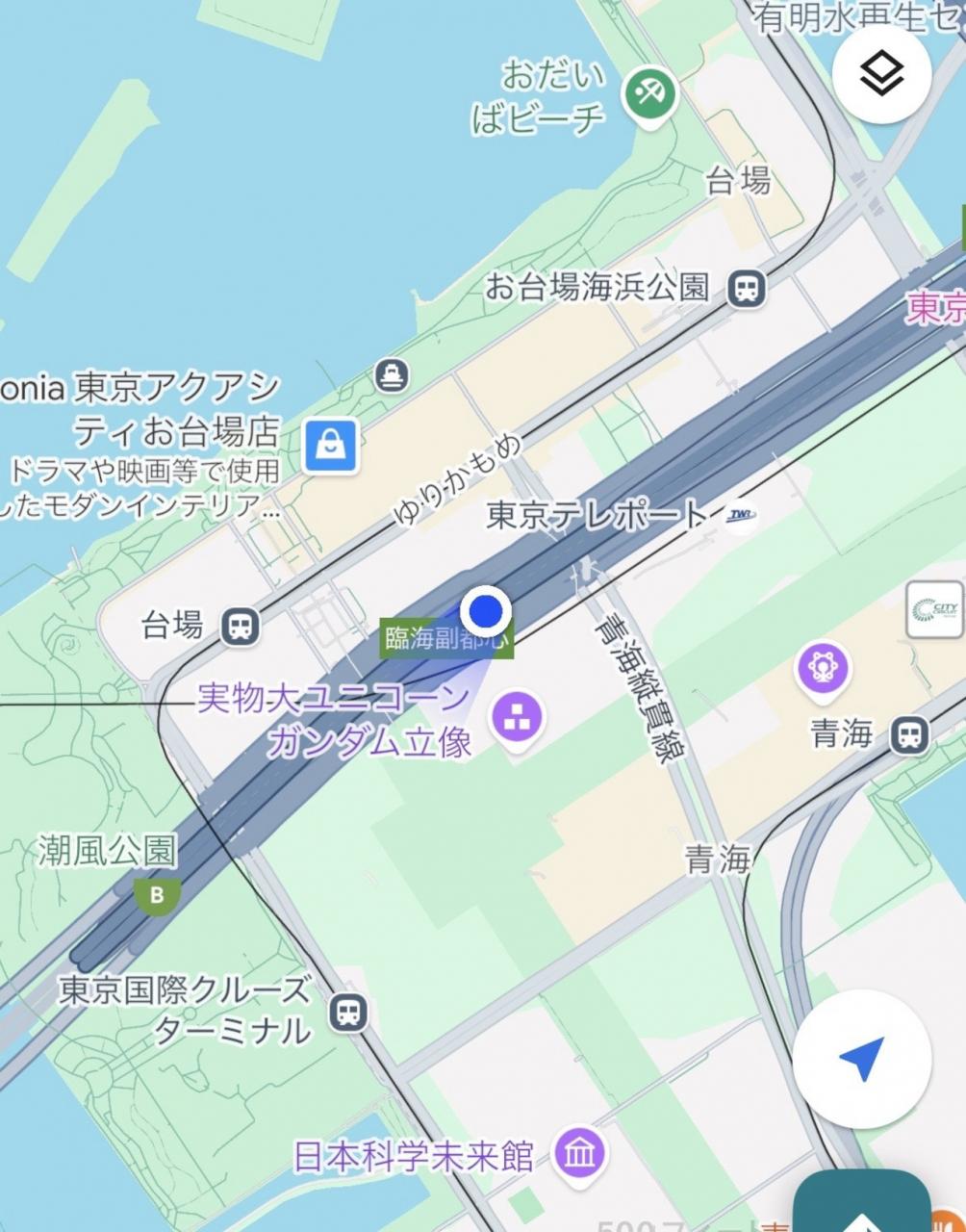
Task: Open the map layers selector
Action: coord(881,74)
